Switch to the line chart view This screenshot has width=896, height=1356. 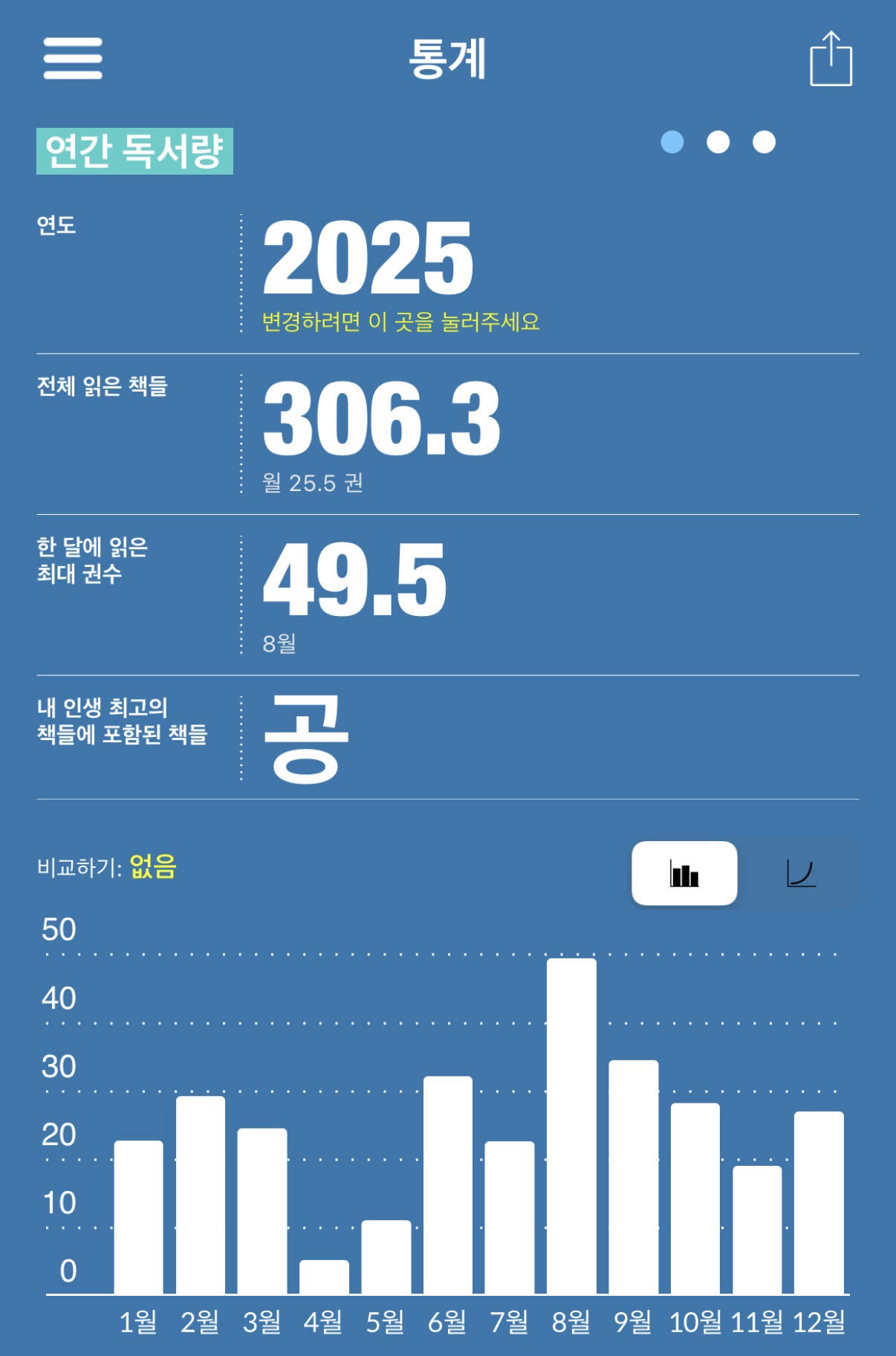[800, 873]
